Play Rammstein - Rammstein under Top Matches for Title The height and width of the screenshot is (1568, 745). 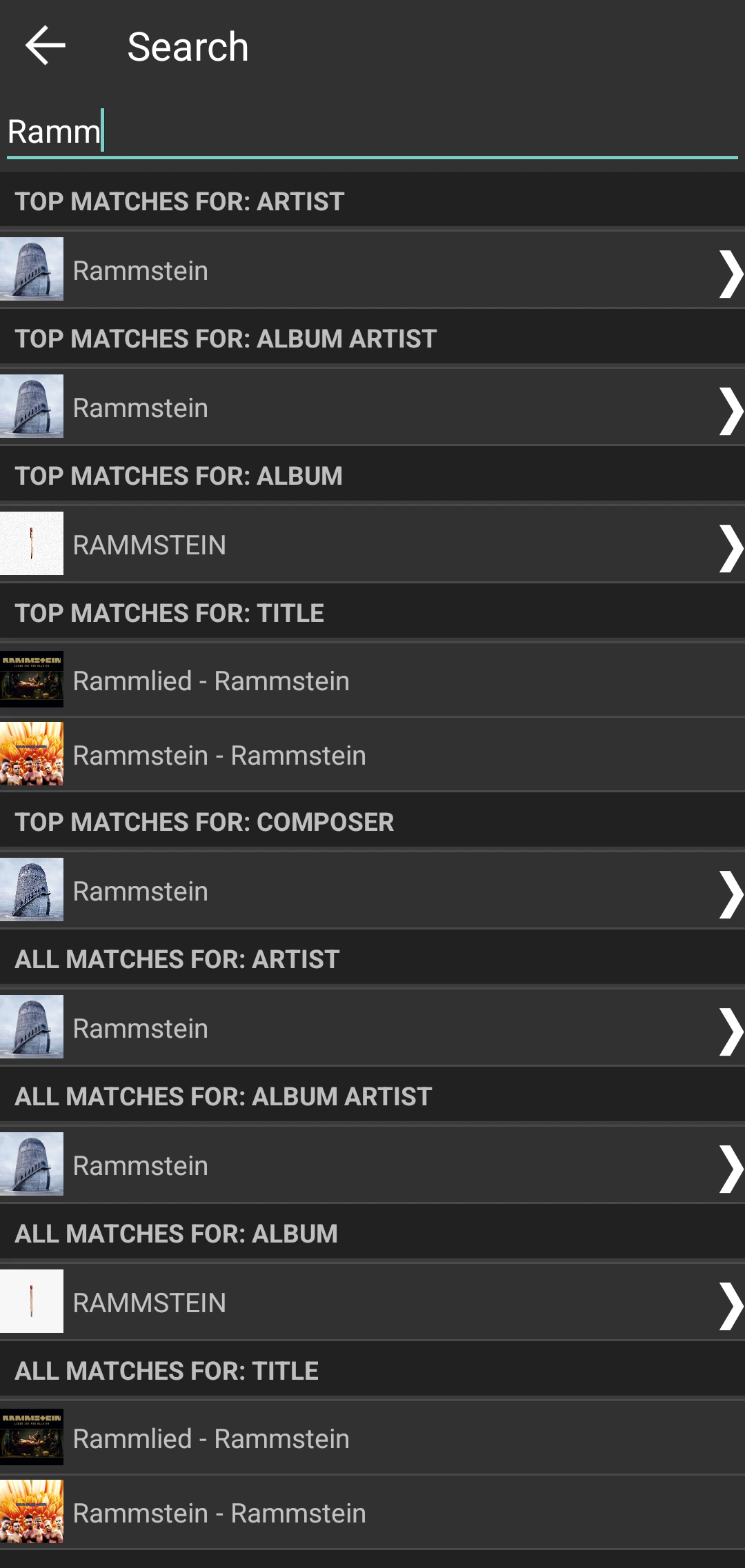372,755
